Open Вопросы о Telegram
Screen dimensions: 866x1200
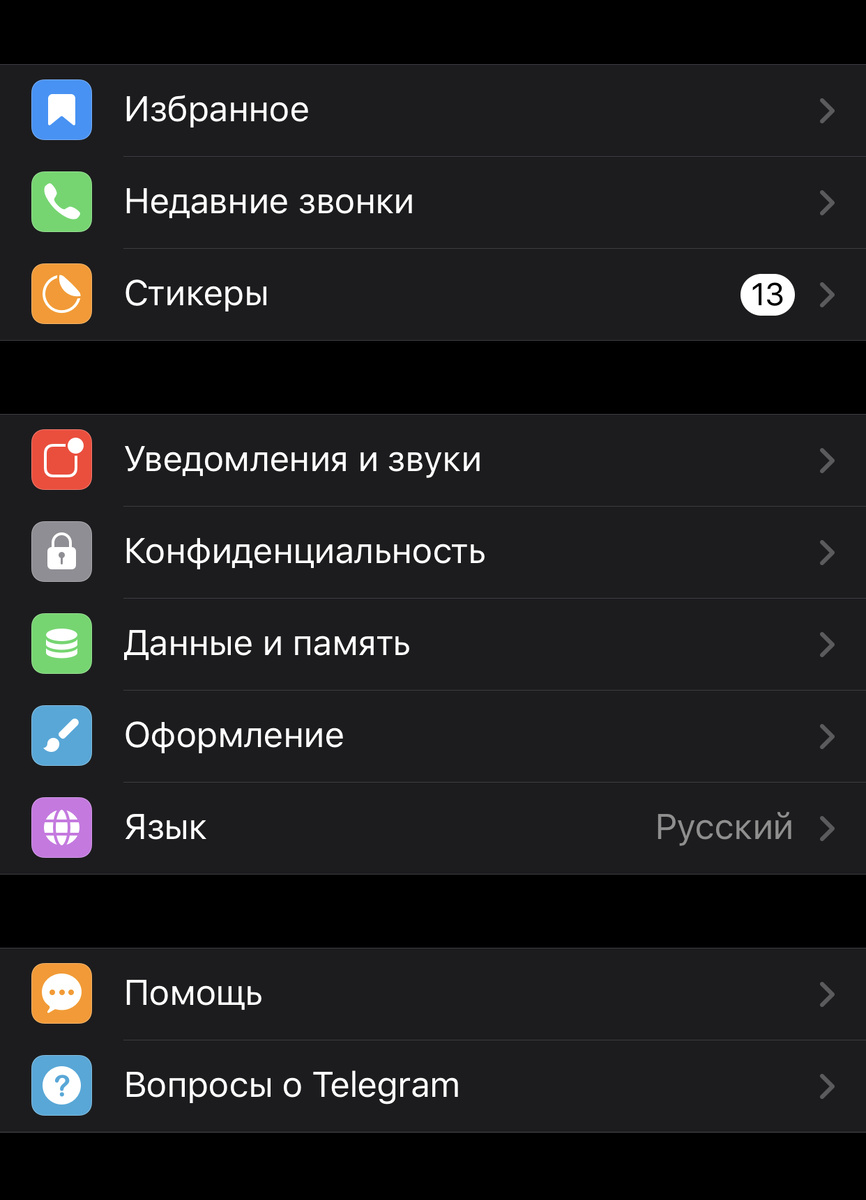pos(400,1085)
